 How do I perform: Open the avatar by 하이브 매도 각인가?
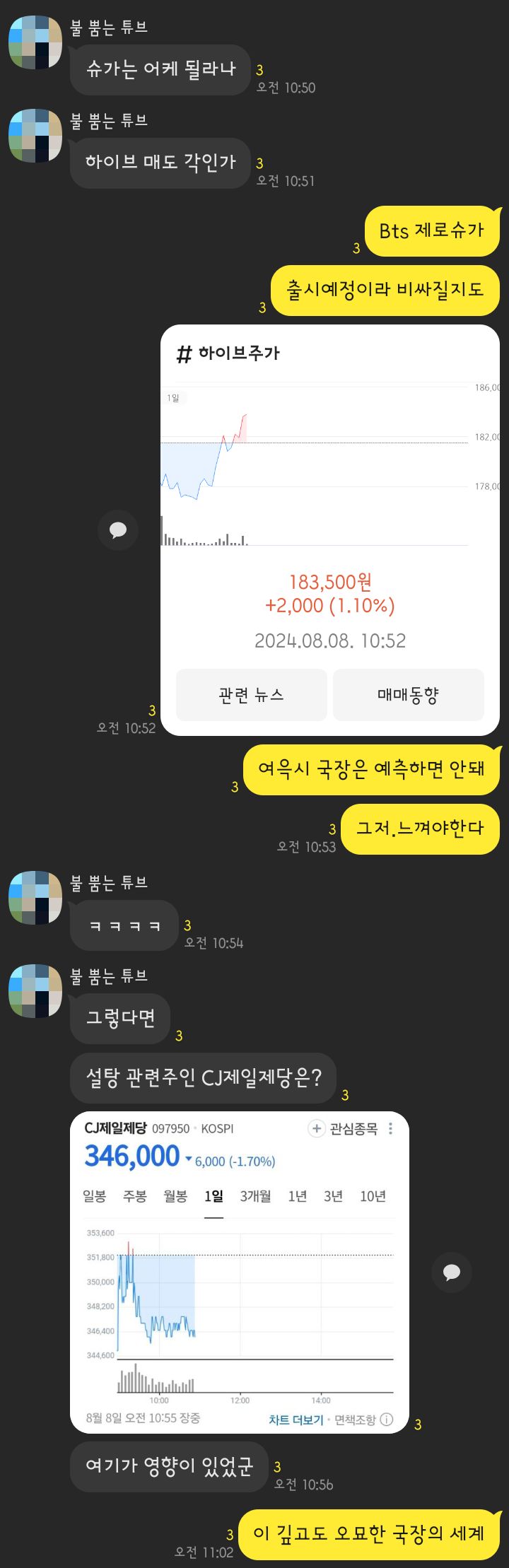pyautogui.click(x=35, y=136)
